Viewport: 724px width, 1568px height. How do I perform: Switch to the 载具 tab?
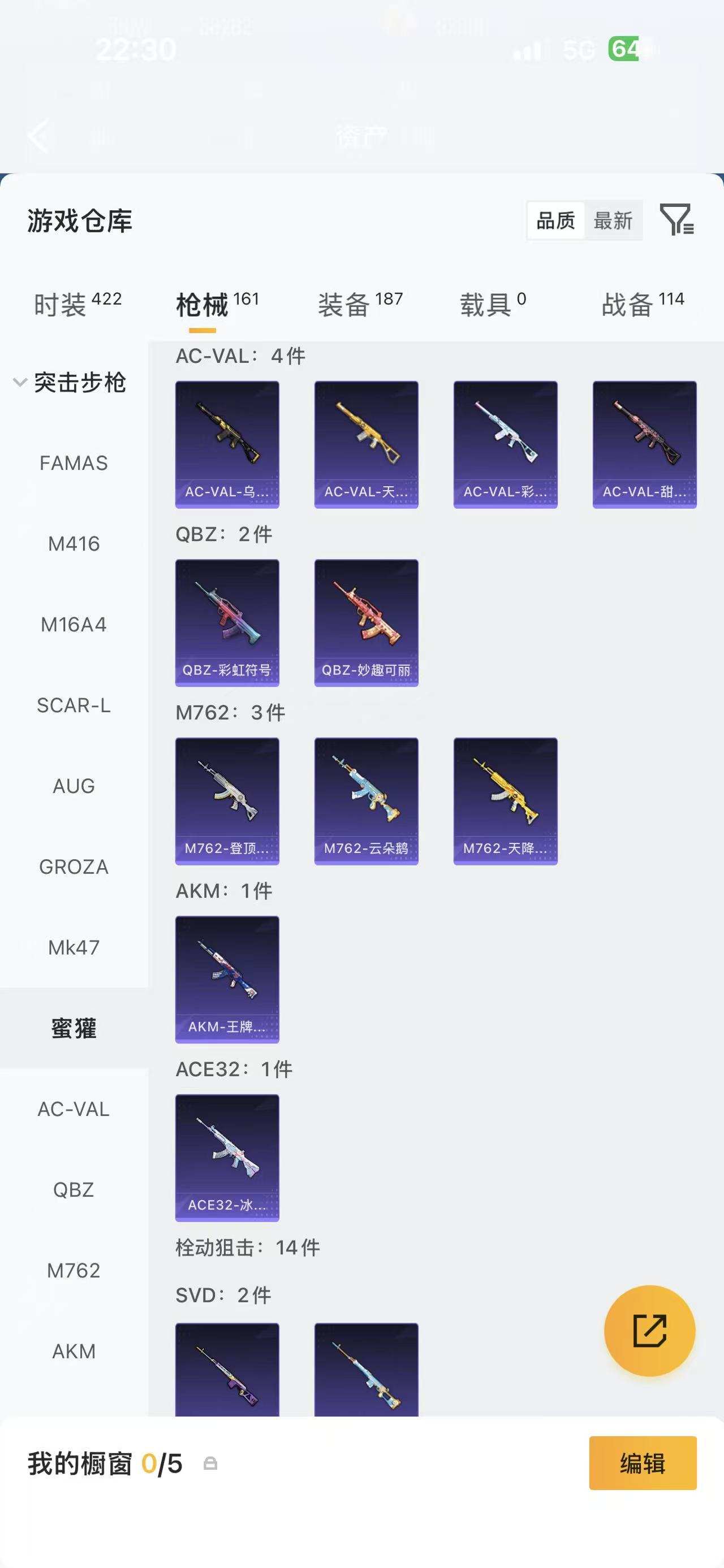(493, 304)
